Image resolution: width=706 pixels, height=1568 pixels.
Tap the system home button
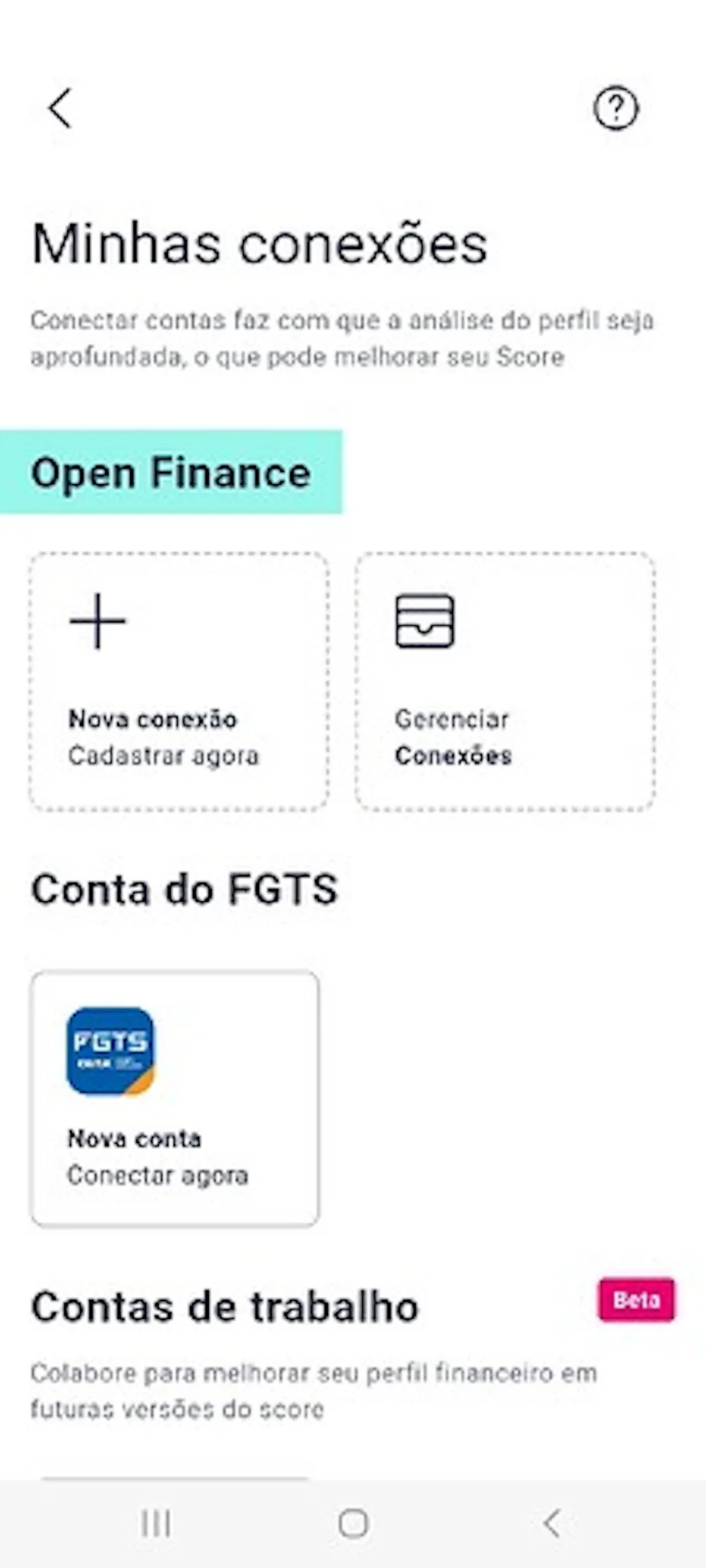[353, 1523]
